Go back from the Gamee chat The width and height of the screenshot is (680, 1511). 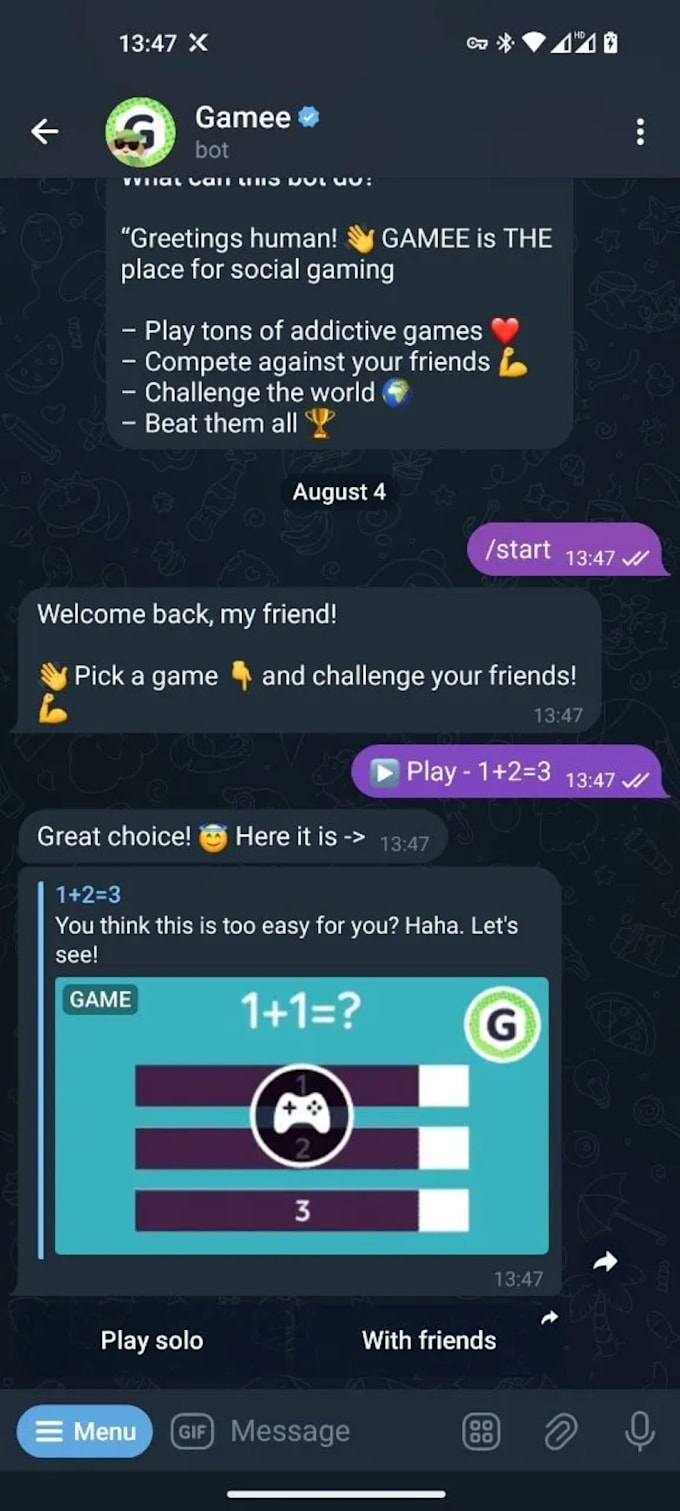pos(45,131)
